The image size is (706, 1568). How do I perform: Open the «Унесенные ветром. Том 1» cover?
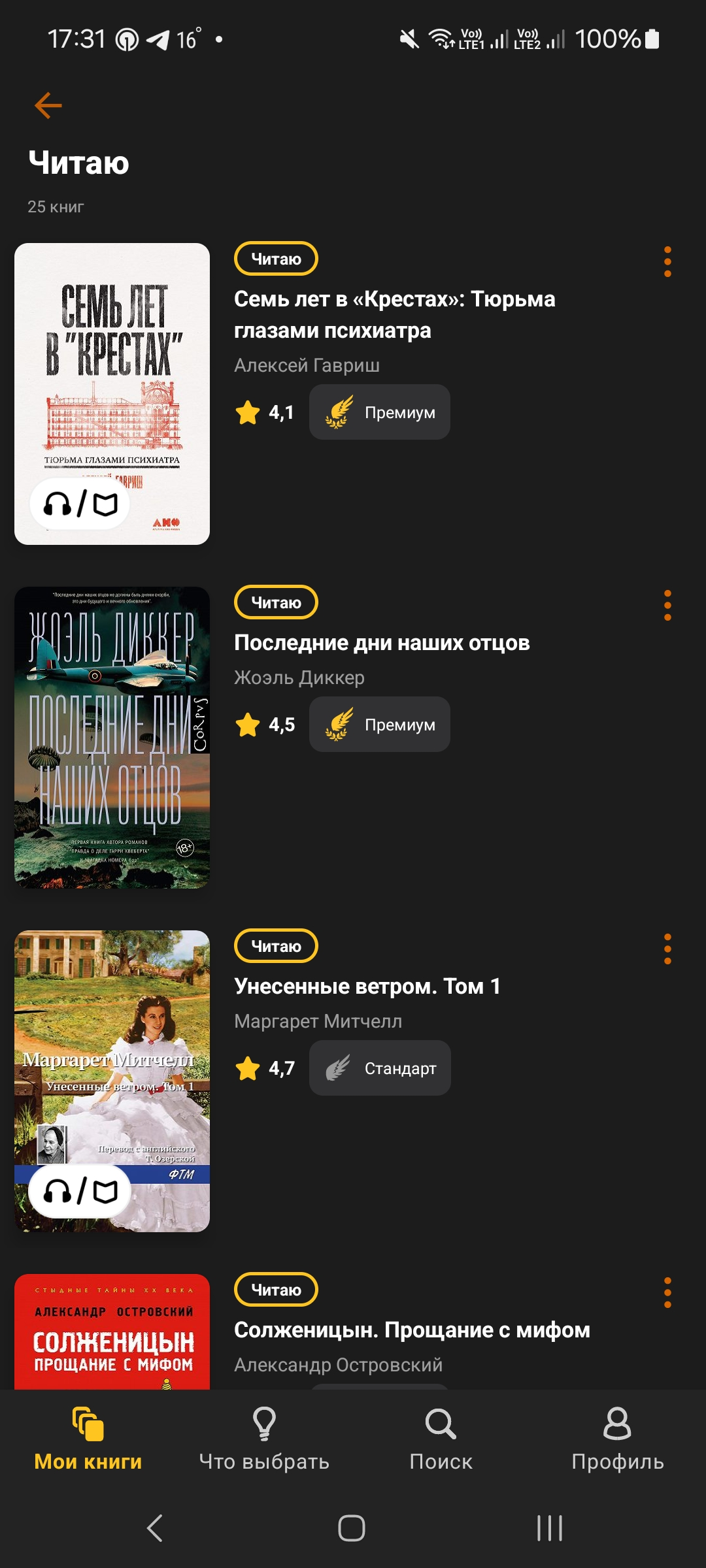112,1081
